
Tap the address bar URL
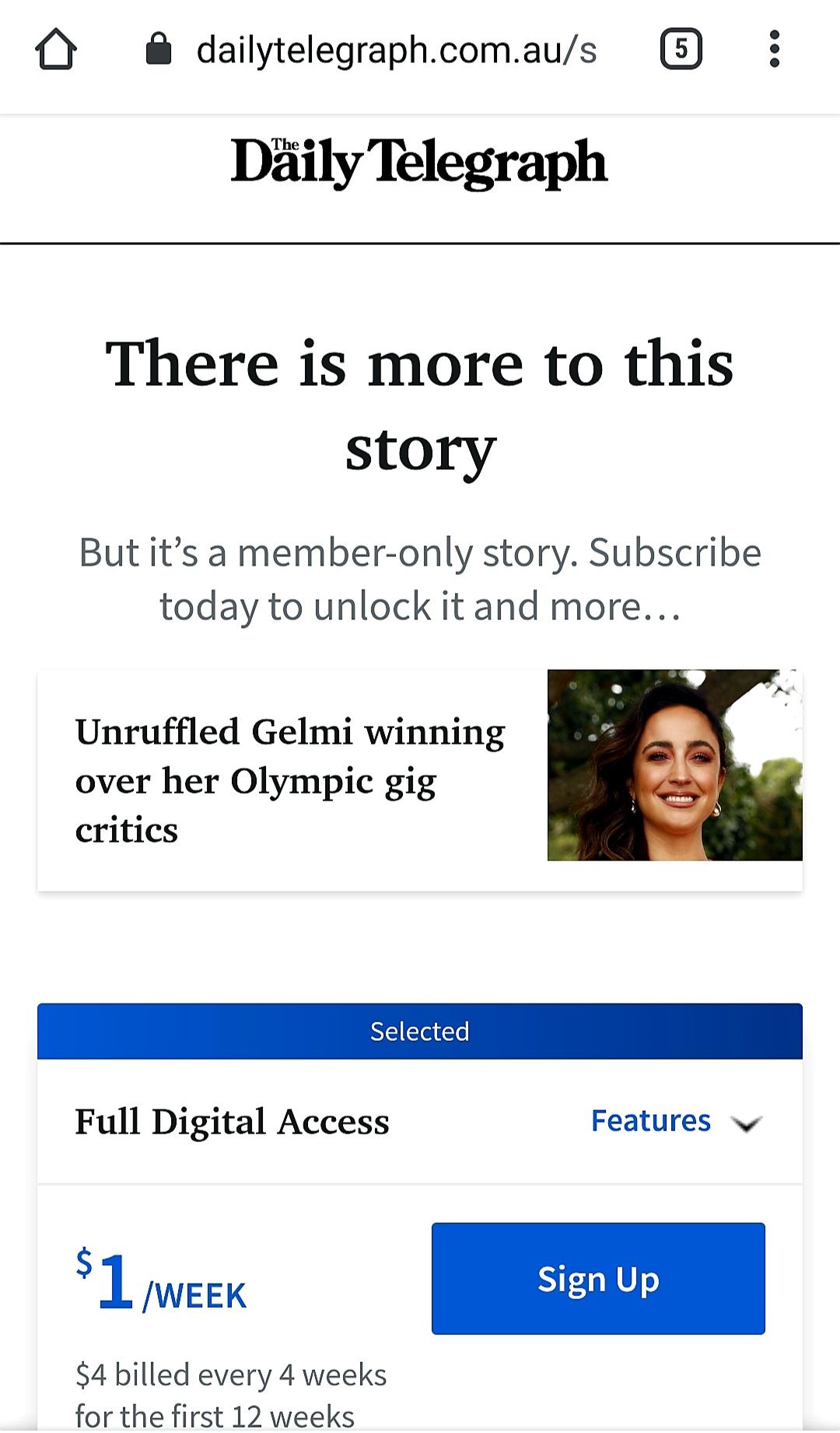point(395,51)
